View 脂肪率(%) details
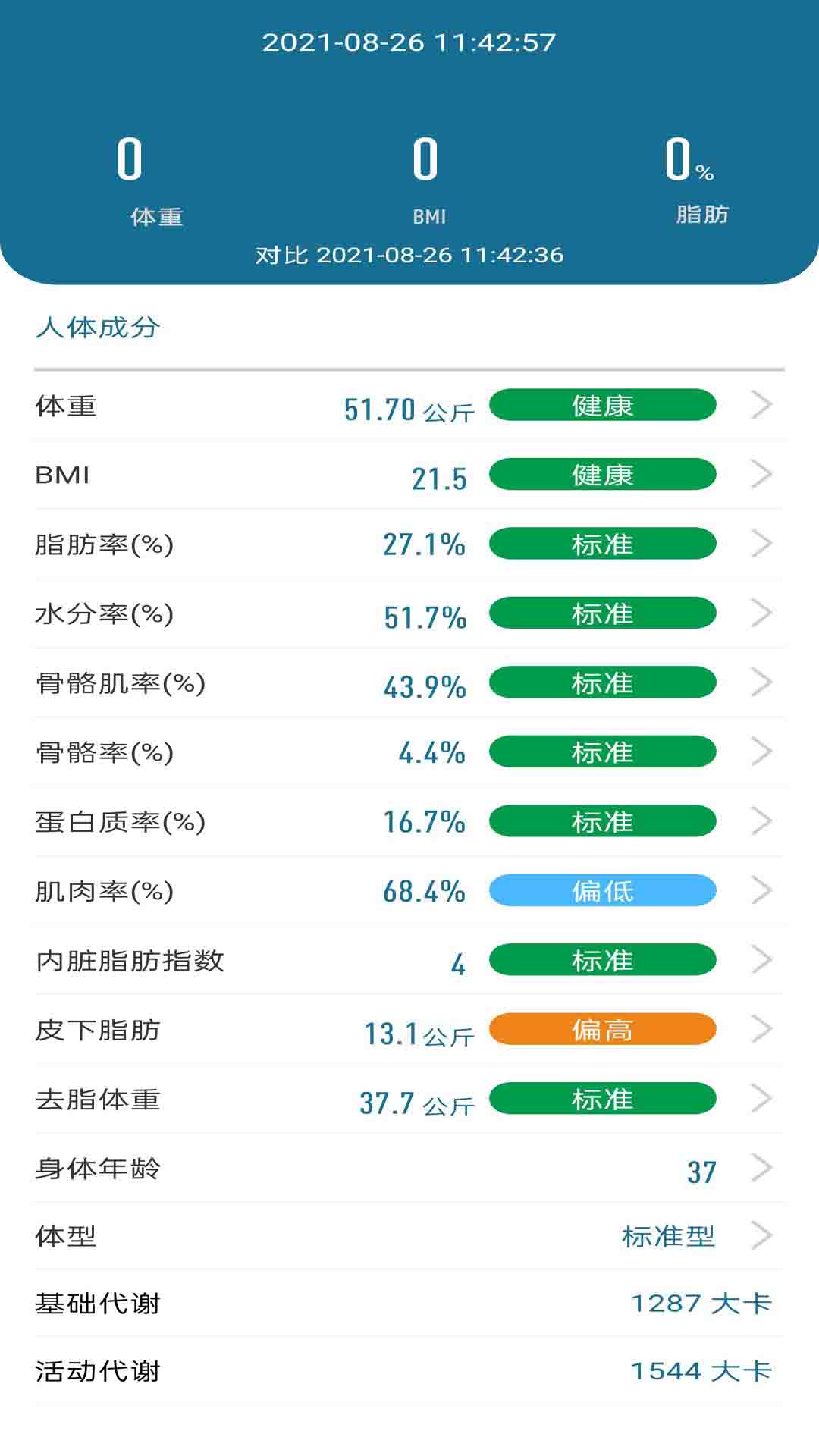 [x=409, y=544]
